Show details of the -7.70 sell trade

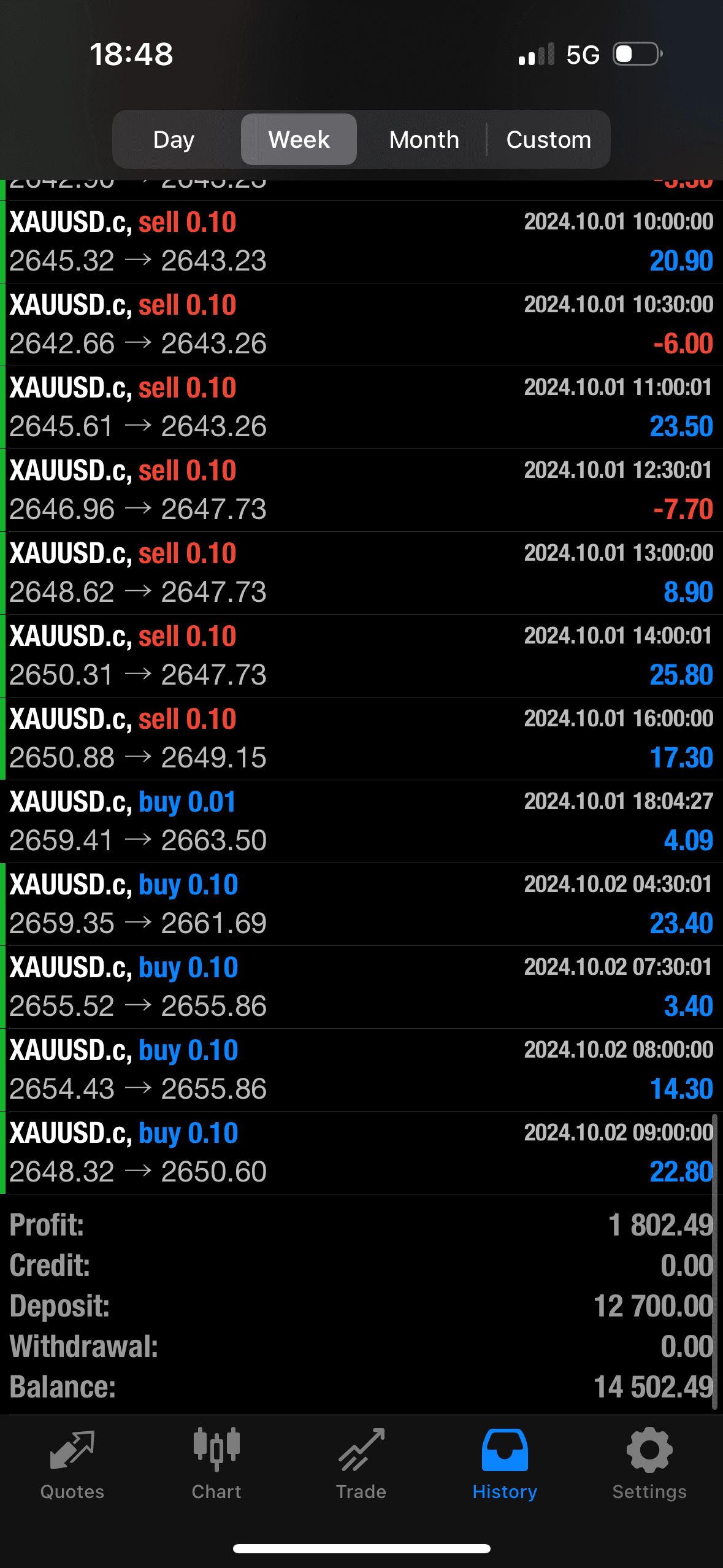[361, 490]
